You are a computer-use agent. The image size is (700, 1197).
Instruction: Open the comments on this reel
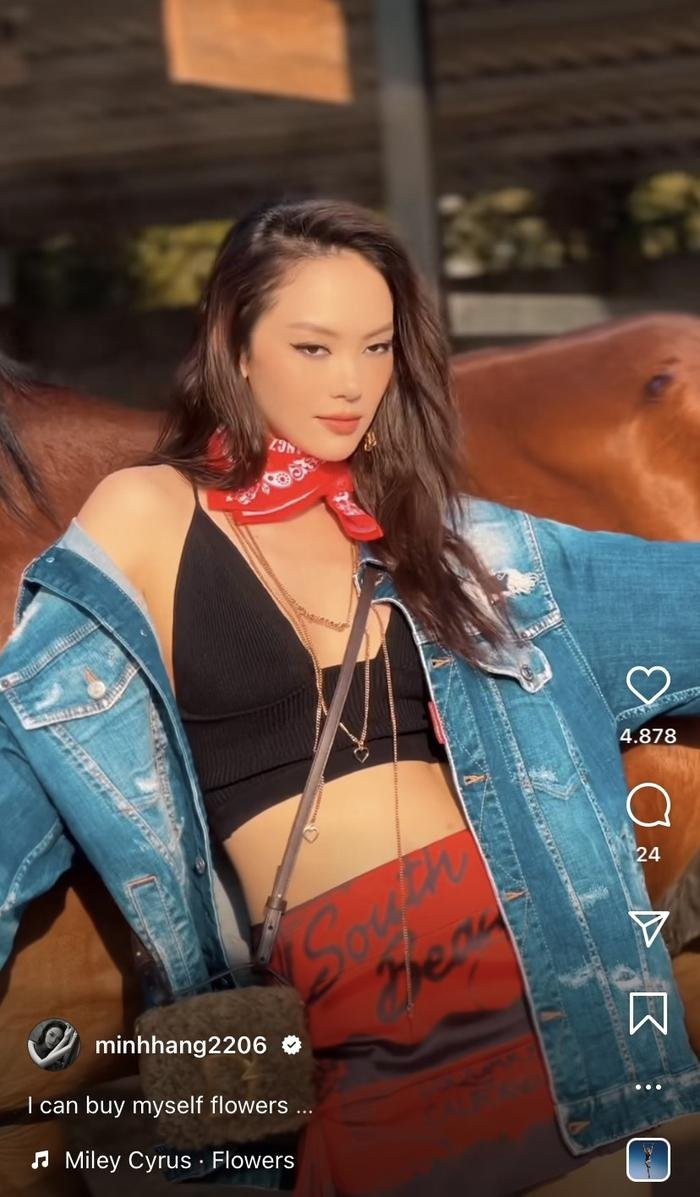click(x=648, y=805)
